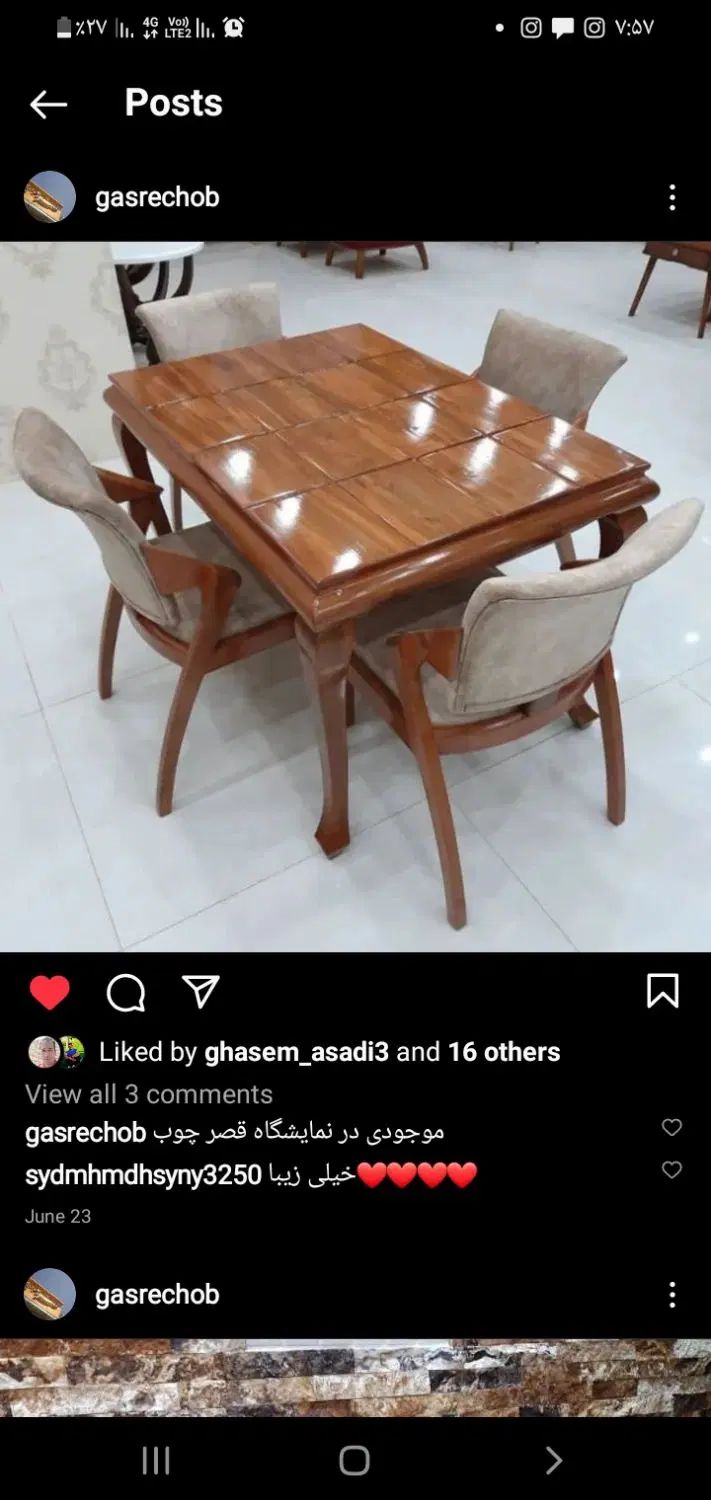The image size is (711, 1500).
Task: Tap the system home button
Action: [354, 1461]
